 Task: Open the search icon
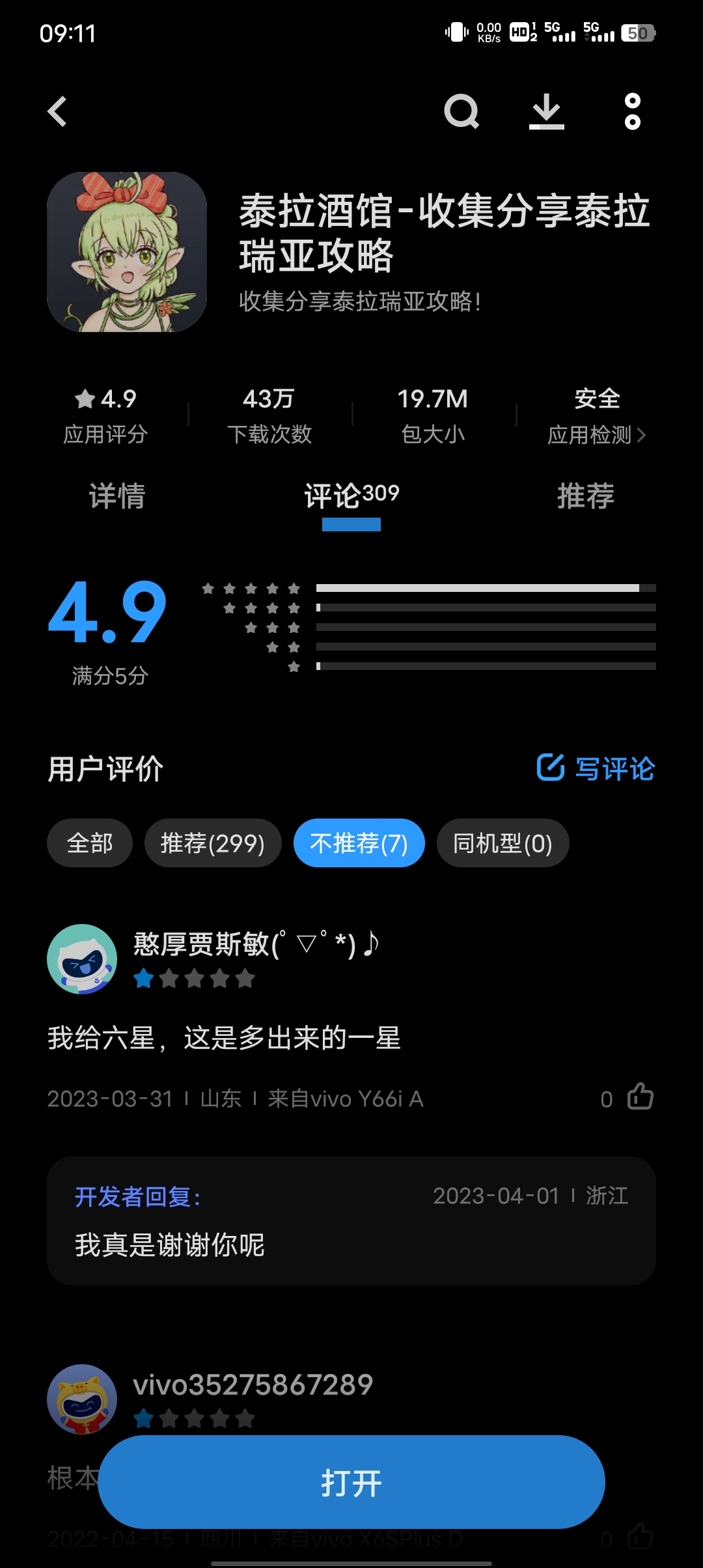(462, 111)
